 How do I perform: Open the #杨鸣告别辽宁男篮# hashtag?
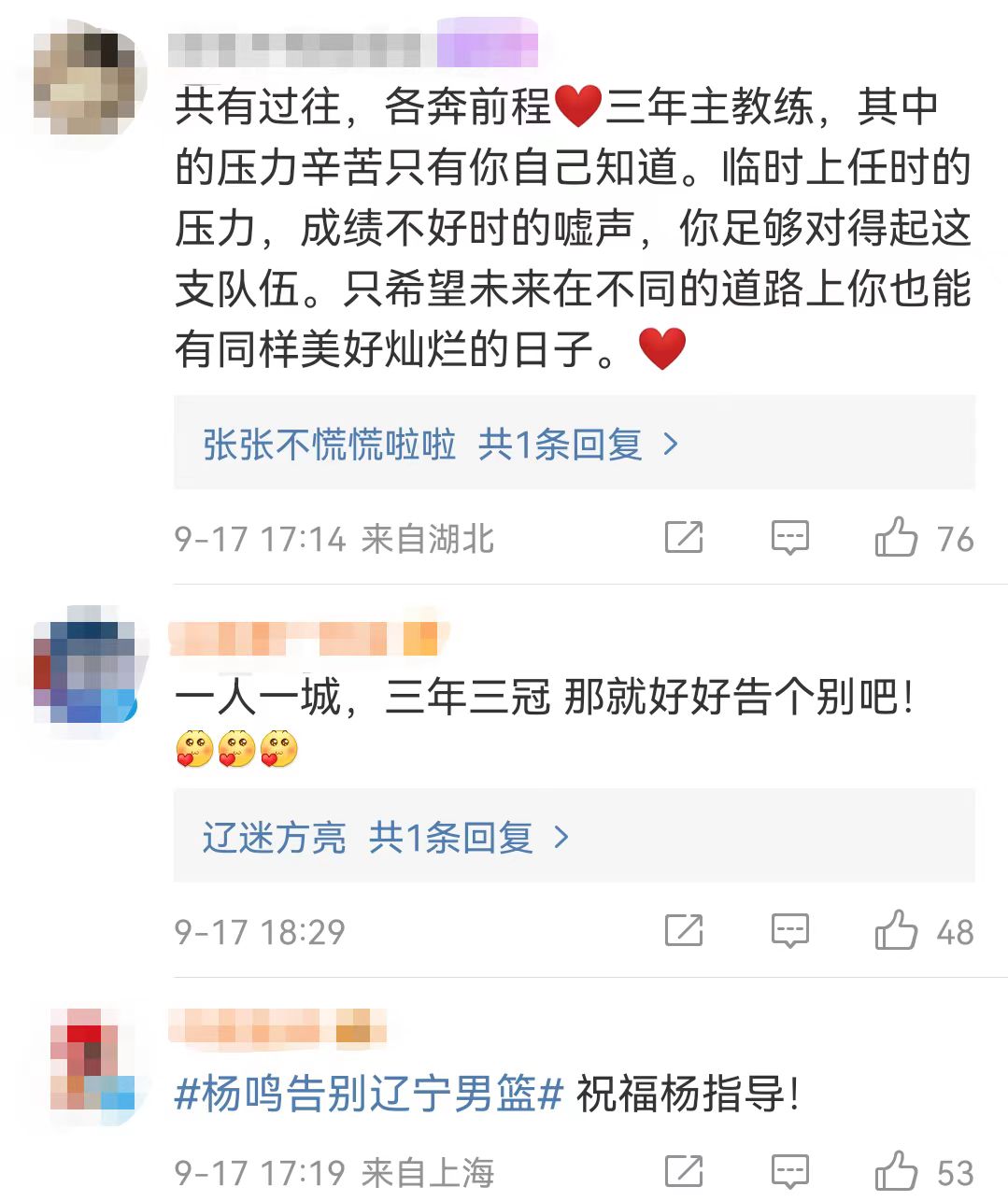[369, 1094]
